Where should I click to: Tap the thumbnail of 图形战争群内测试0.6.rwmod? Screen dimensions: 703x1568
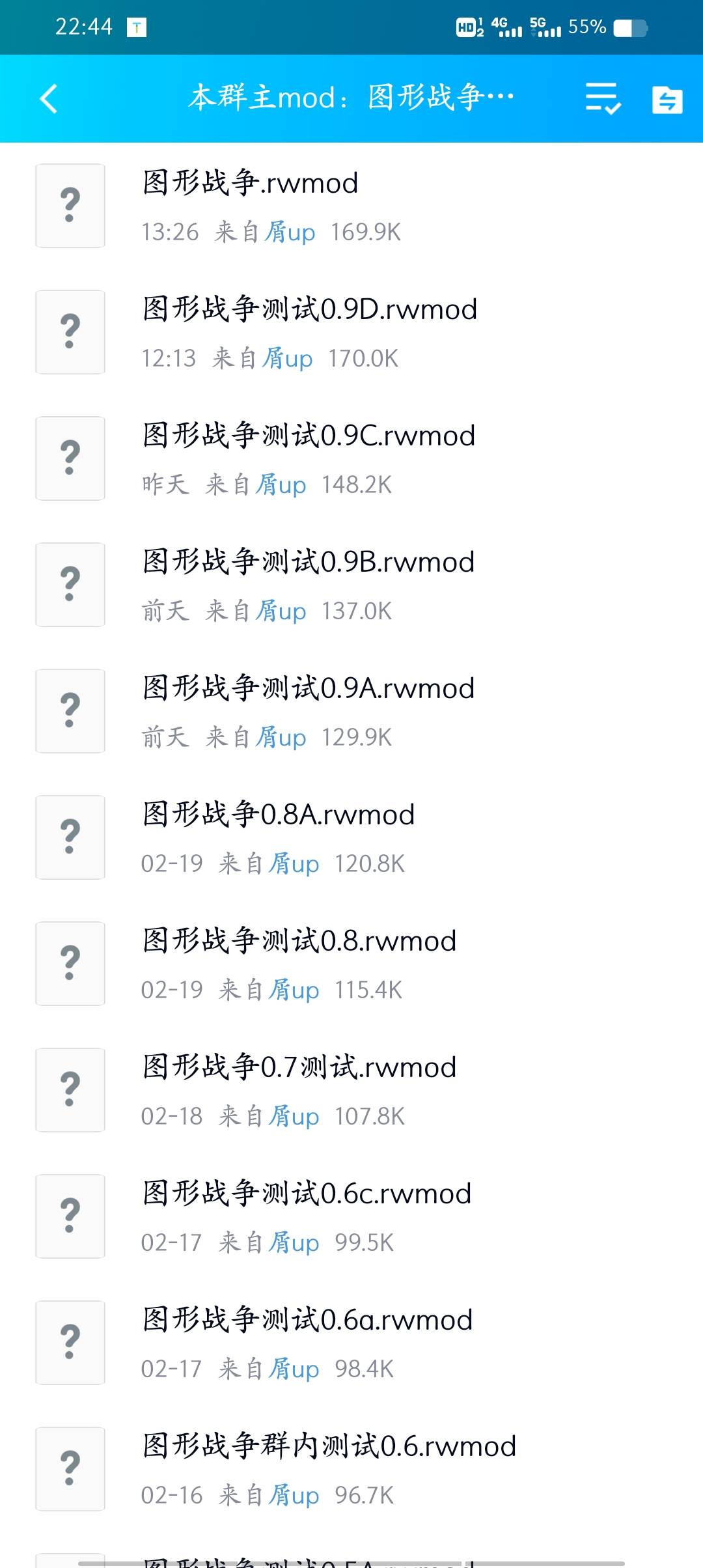click(x=70, y=1468)
